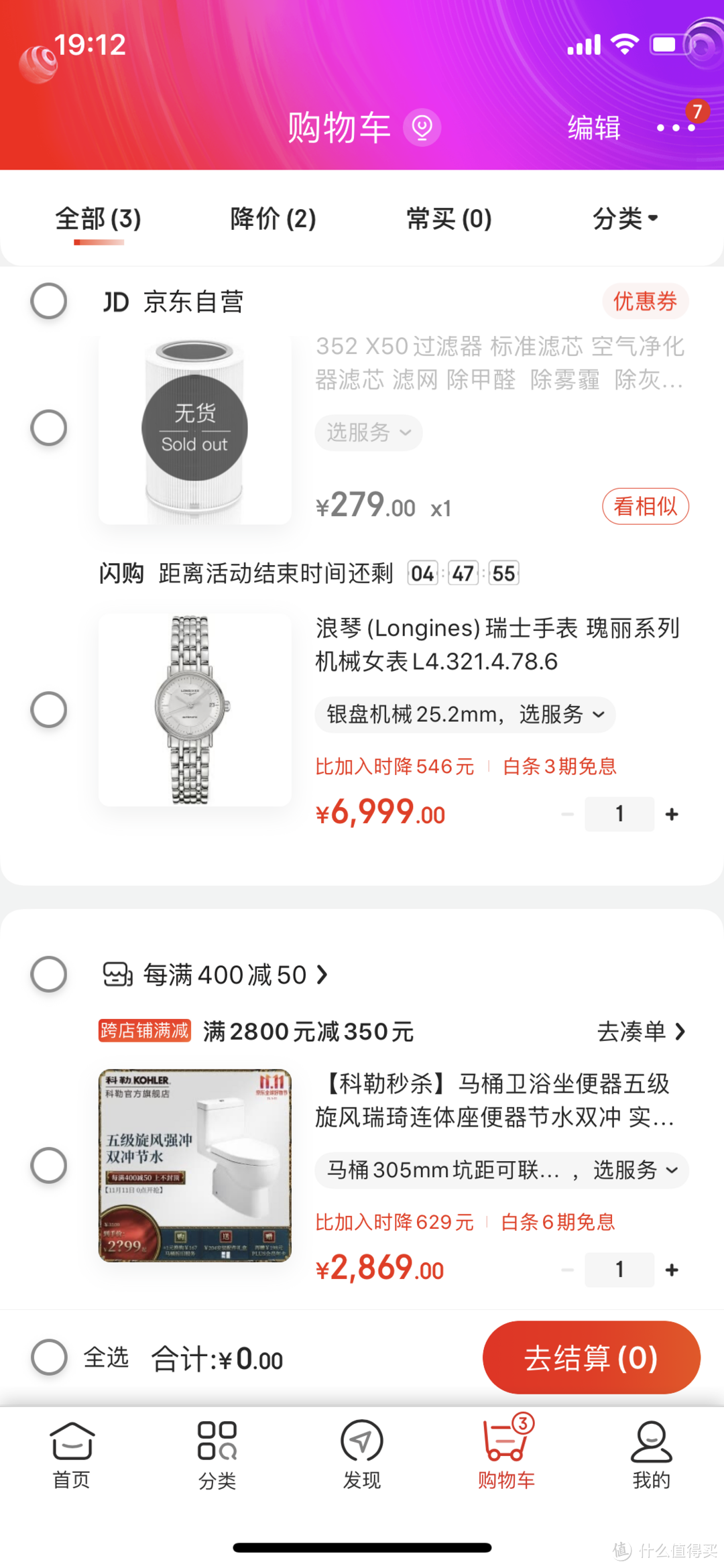Tap 看相似 for the sold-out filter
724x1568 pixels.
click(x=644, y=506)
